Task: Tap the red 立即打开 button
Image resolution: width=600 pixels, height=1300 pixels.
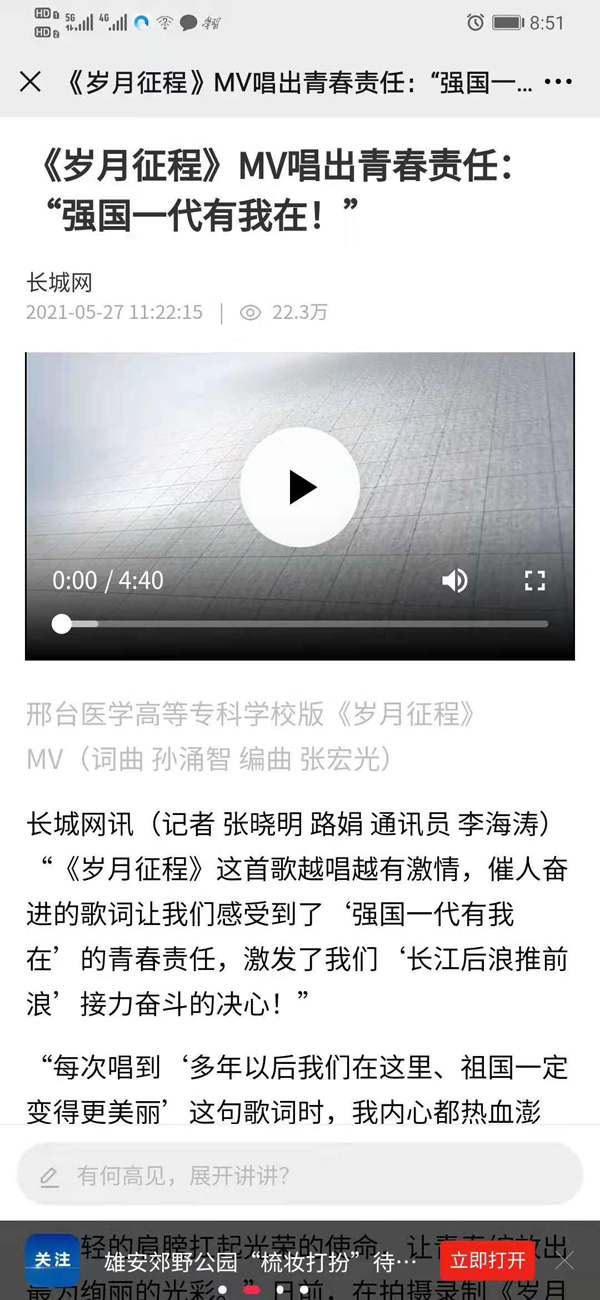Action: [x=487, y=1261]
